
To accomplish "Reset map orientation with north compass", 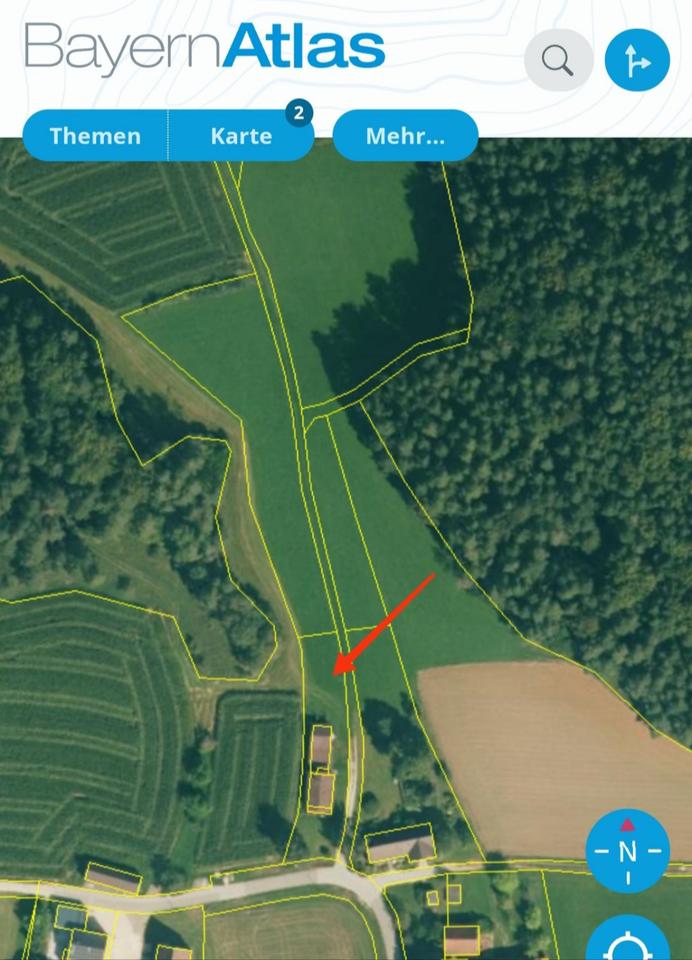I will point(627,851).
